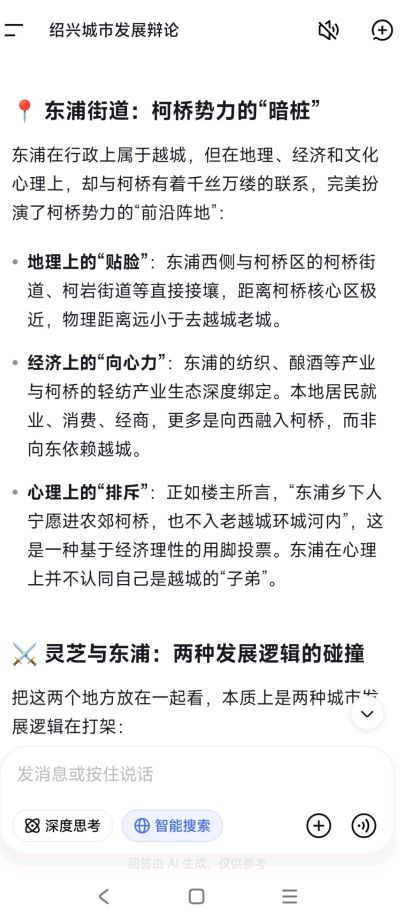The width and height of the screenshot is (400, 911).
Task: Open recent apps from the navigation bar
Action: (x=290, y=896)
